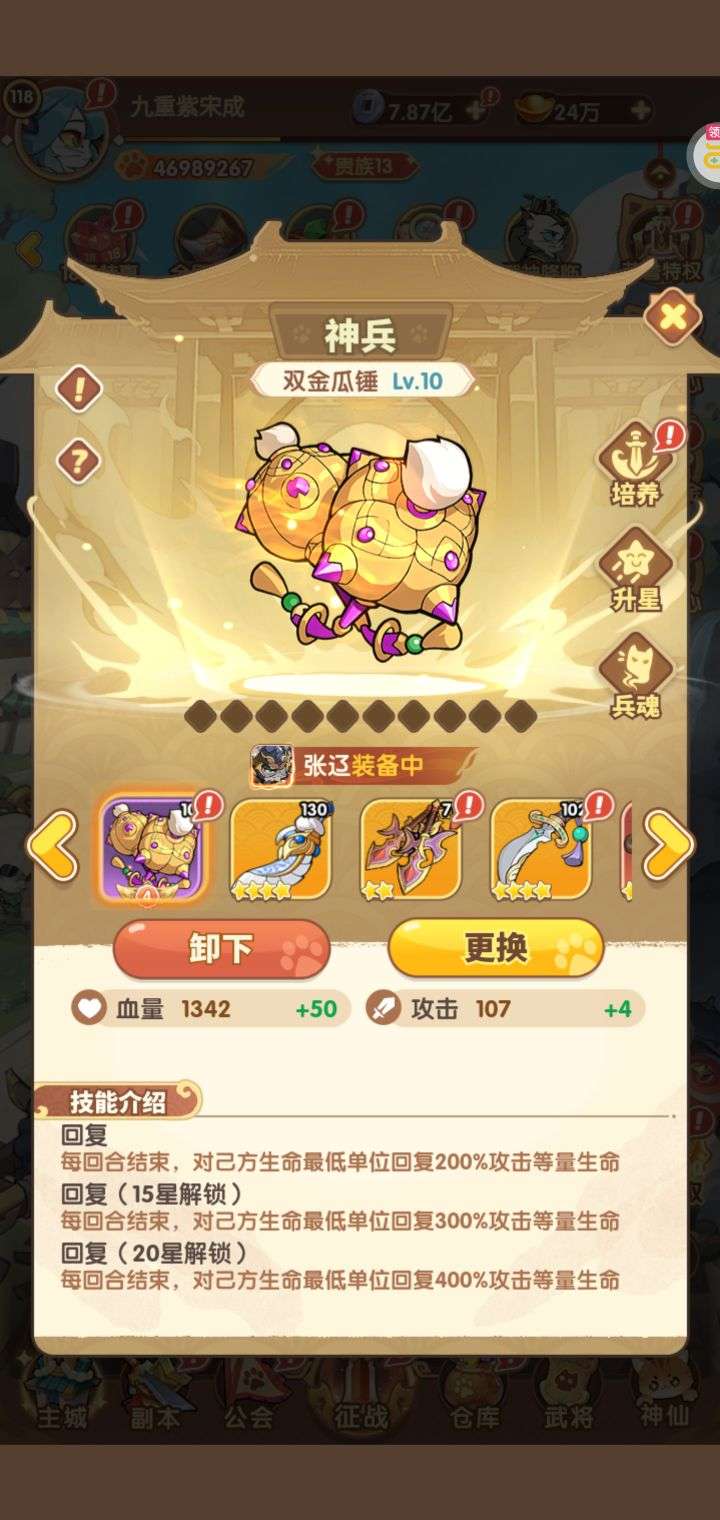Open the exclamation info icon
Viewport: 720px width, 1520px height.
pyautogui.click(x=78, y=387)
